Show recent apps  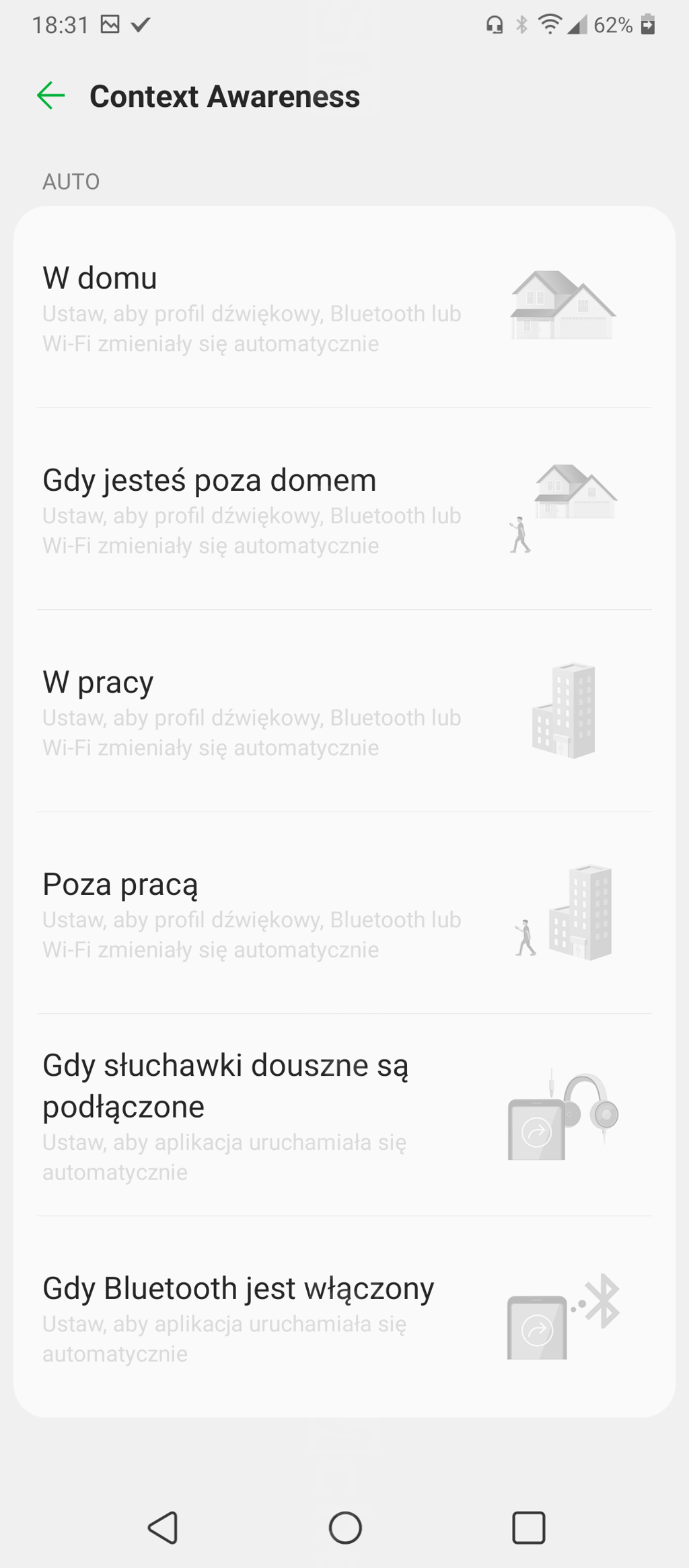[x=528, y=1527]
